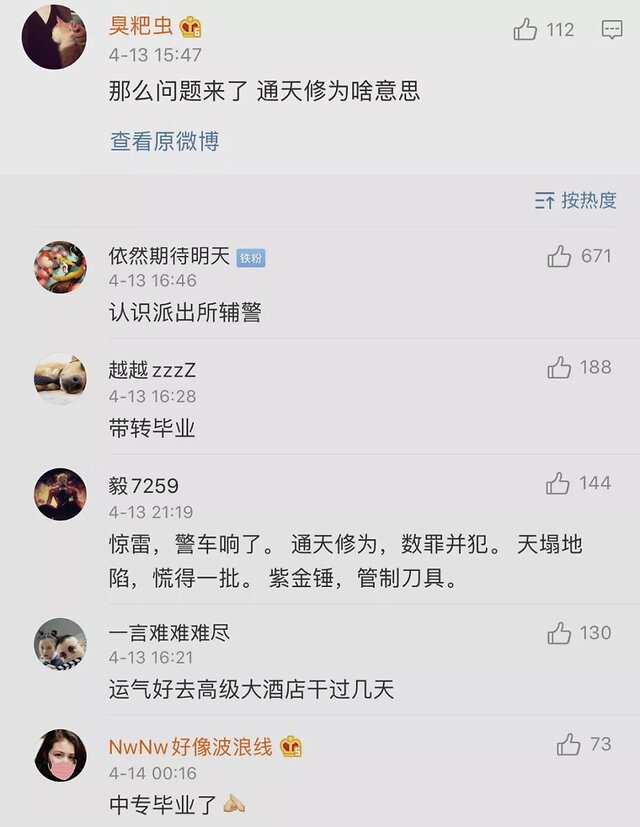Like the comment from 越越 zzzZ

pos(560,368)
